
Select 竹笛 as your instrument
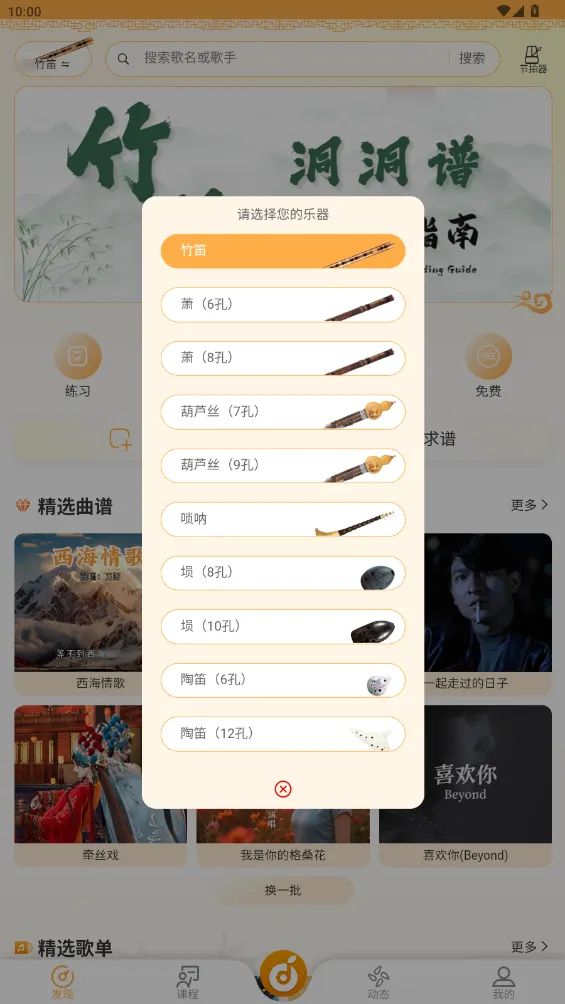pyautogui.click(x=282, y=250)
